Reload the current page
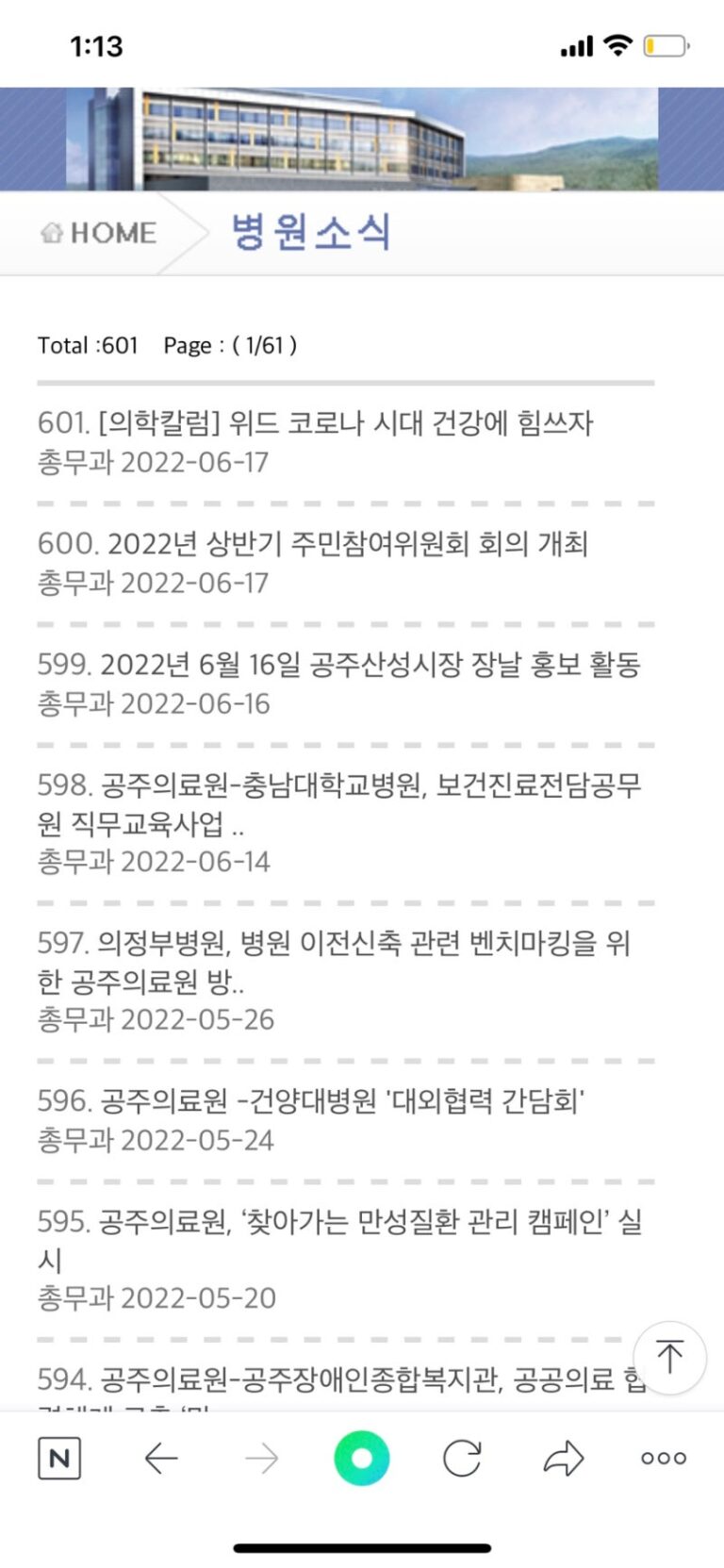This screenshot has width=724, height=1568. point(462,1459)
